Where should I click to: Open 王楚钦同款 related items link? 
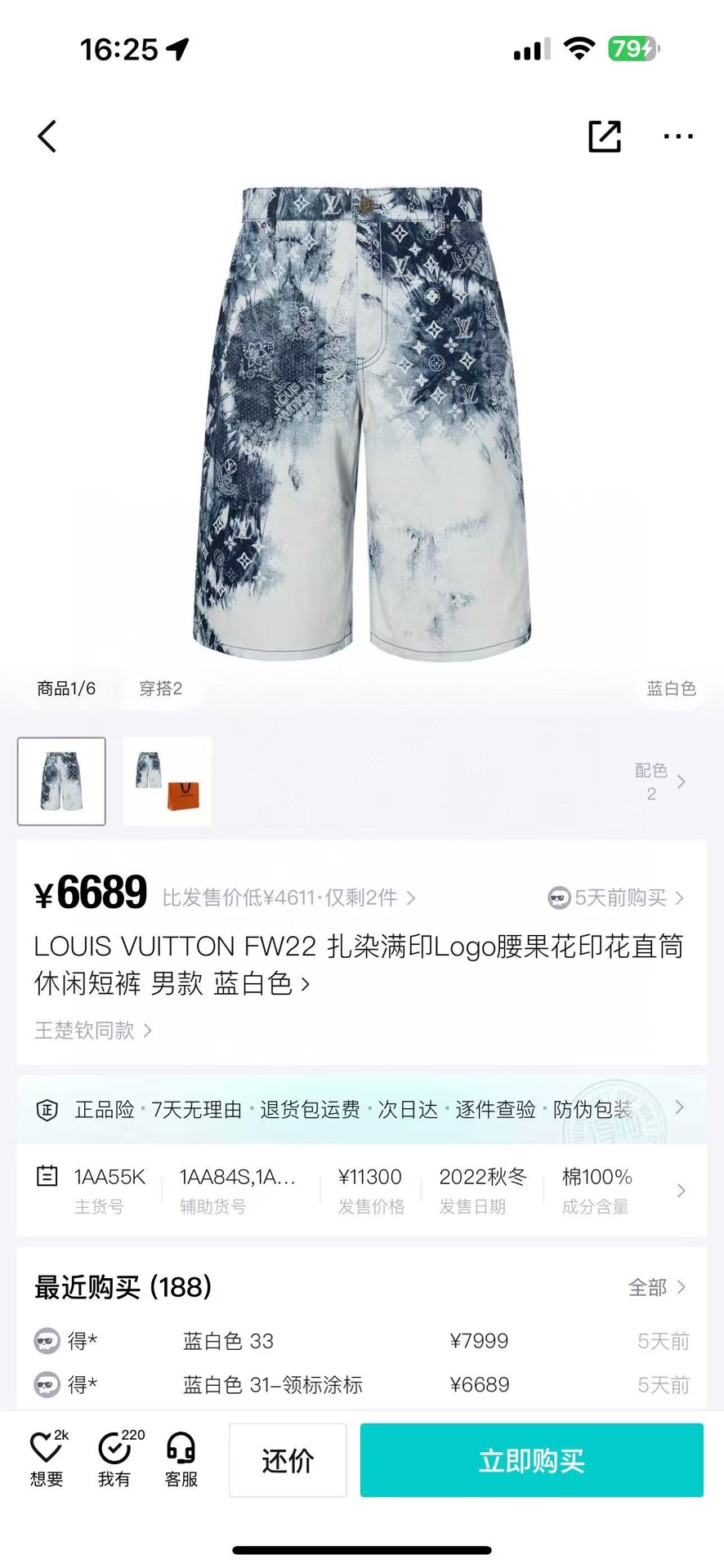tap(92, 1030)
